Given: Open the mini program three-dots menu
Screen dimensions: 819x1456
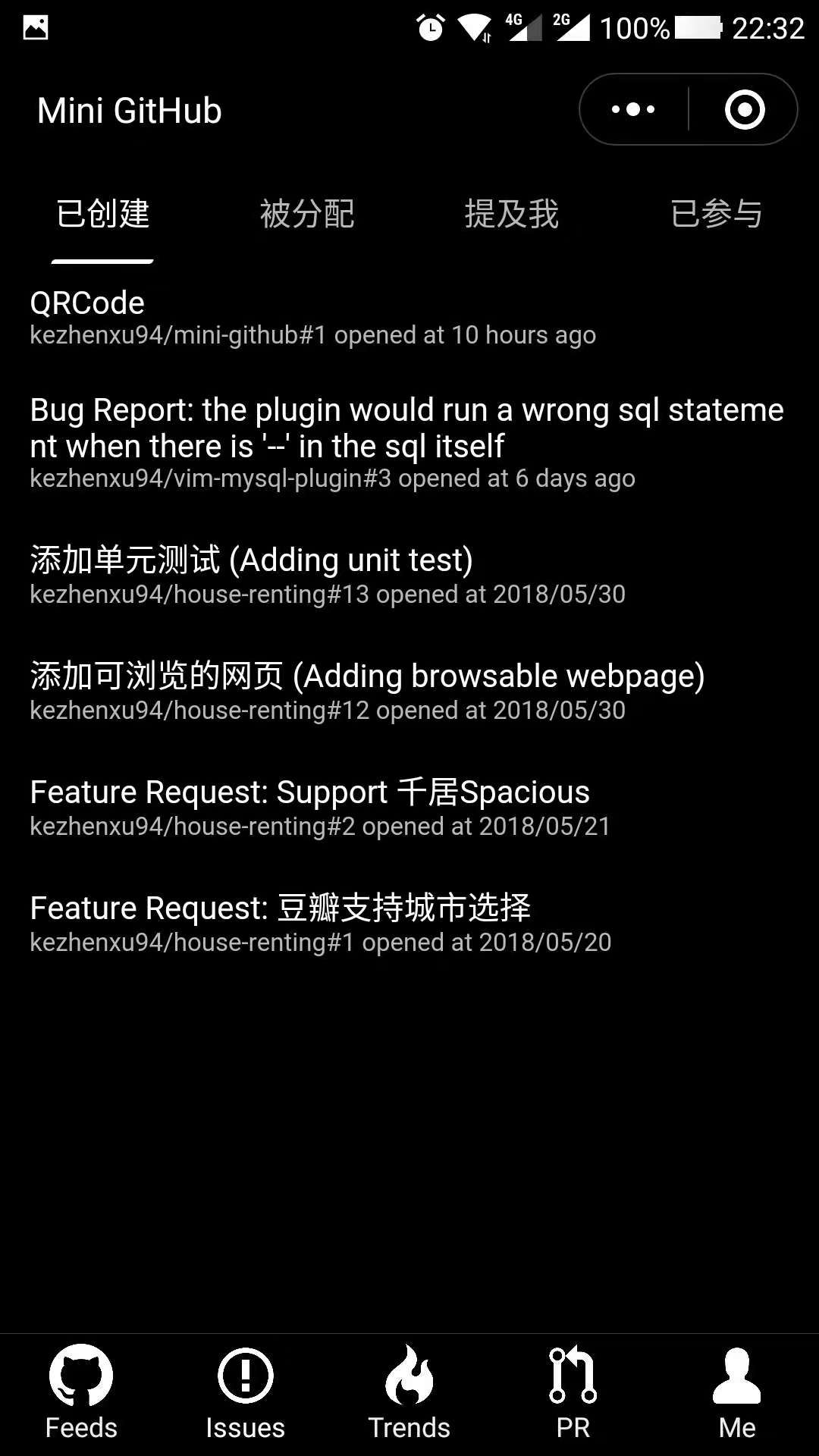Looking at the screenshot, I should tap(633, 110).
